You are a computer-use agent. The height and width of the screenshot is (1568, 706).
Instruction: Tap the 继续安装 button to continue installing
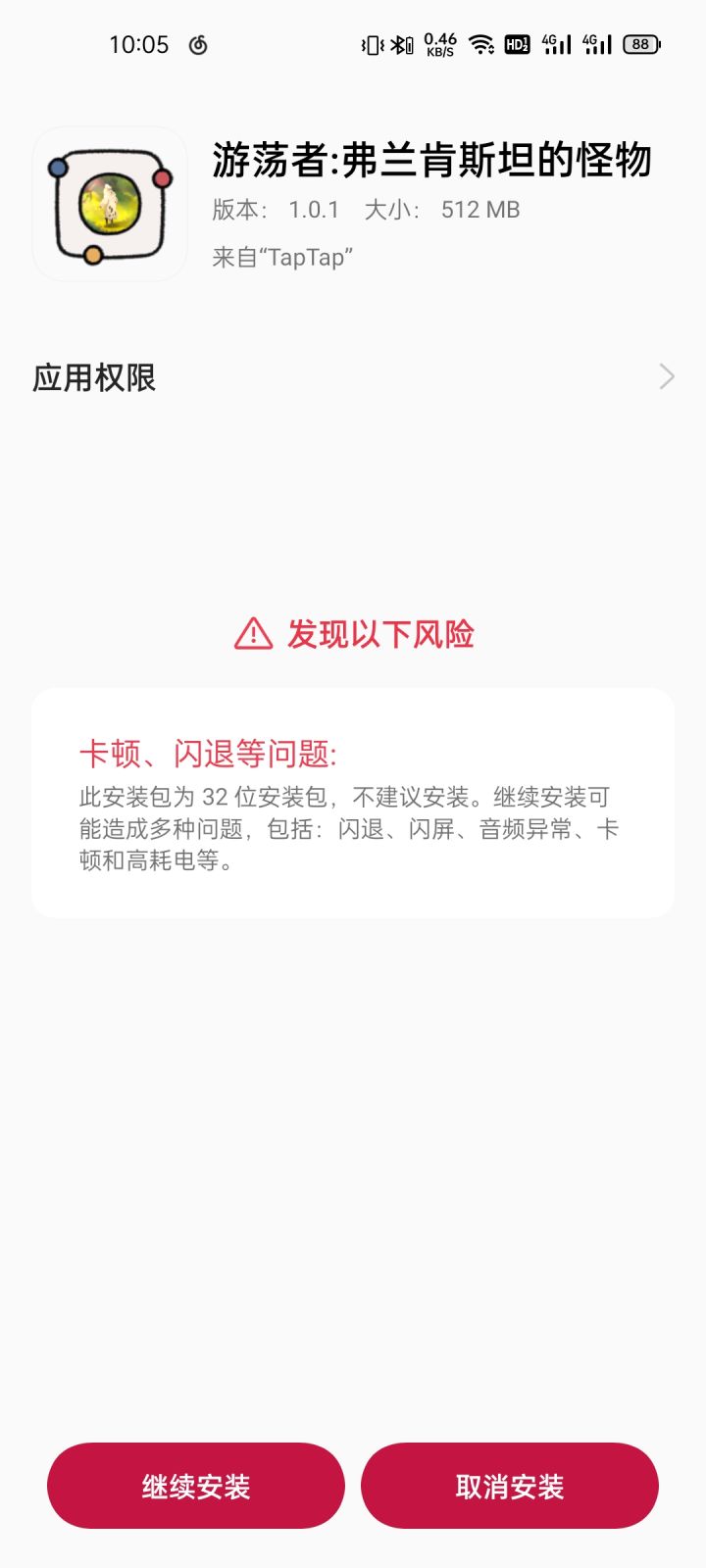pos(195,1486)
